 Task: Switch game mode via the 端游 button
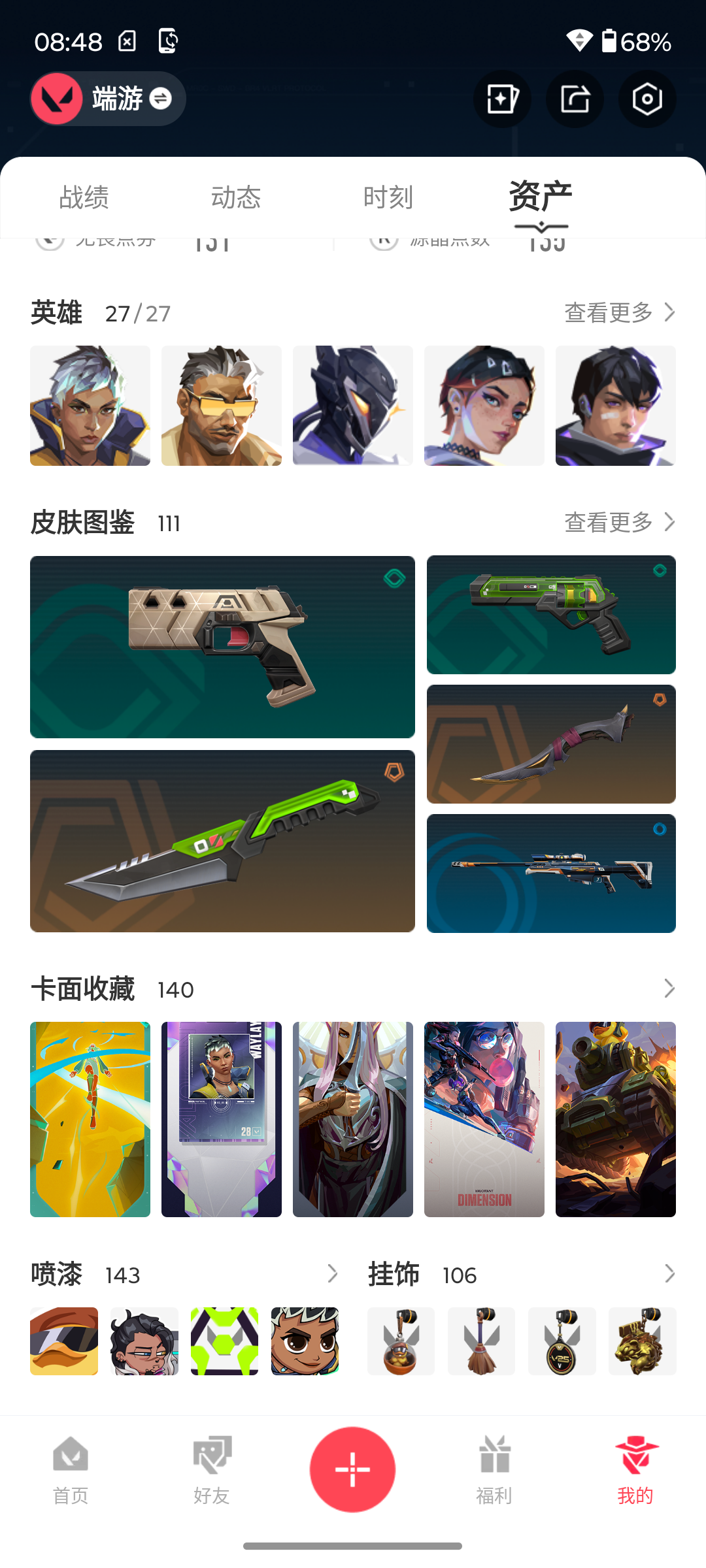point(108,99)
